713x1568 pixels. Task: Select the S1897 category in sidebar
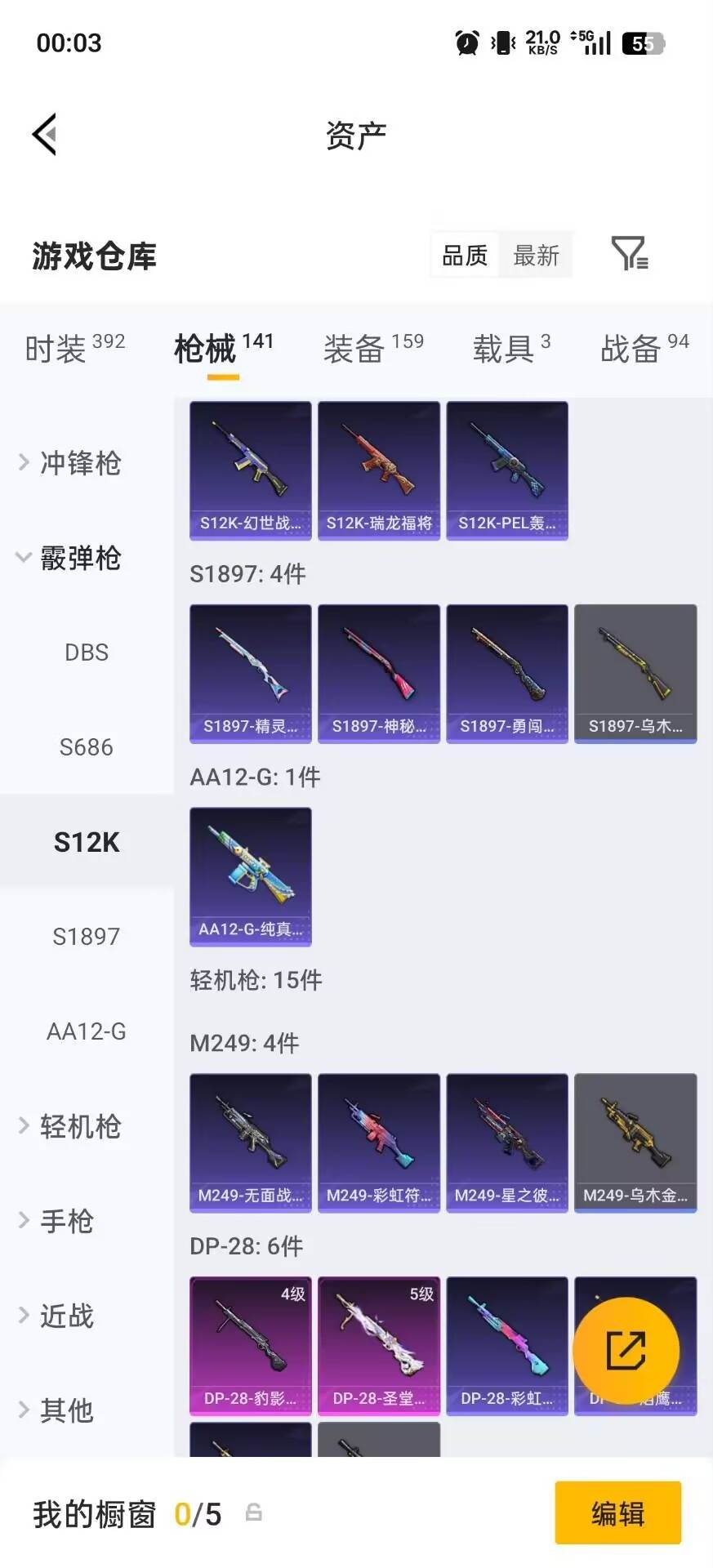[86, 936]
